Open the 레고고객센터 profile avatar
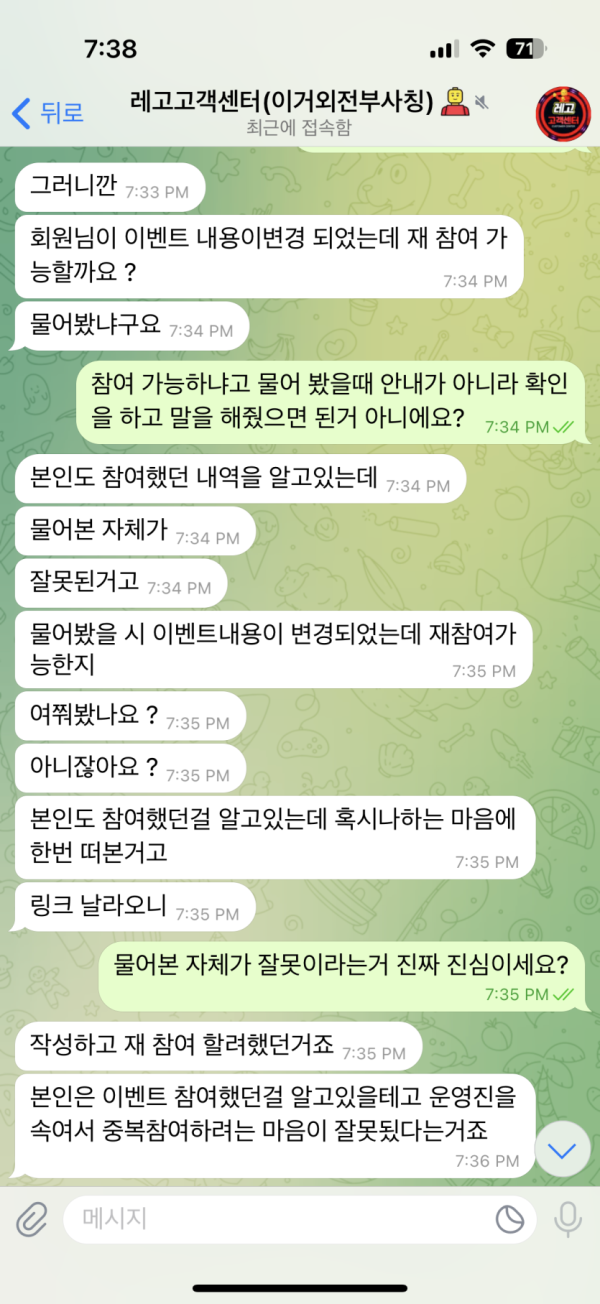Screen dimensions: 600x1304 (563, 114)
